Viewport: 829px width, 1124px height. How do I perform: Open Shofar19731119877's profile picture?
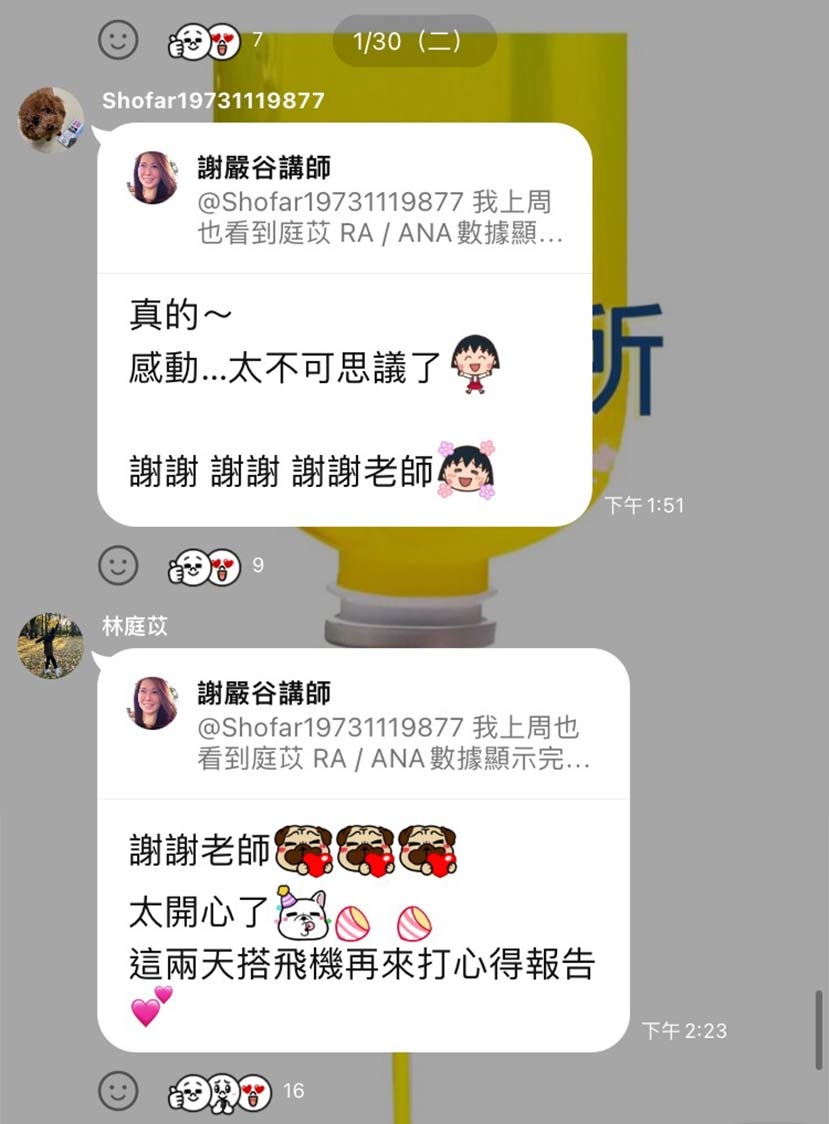(50, 120)
